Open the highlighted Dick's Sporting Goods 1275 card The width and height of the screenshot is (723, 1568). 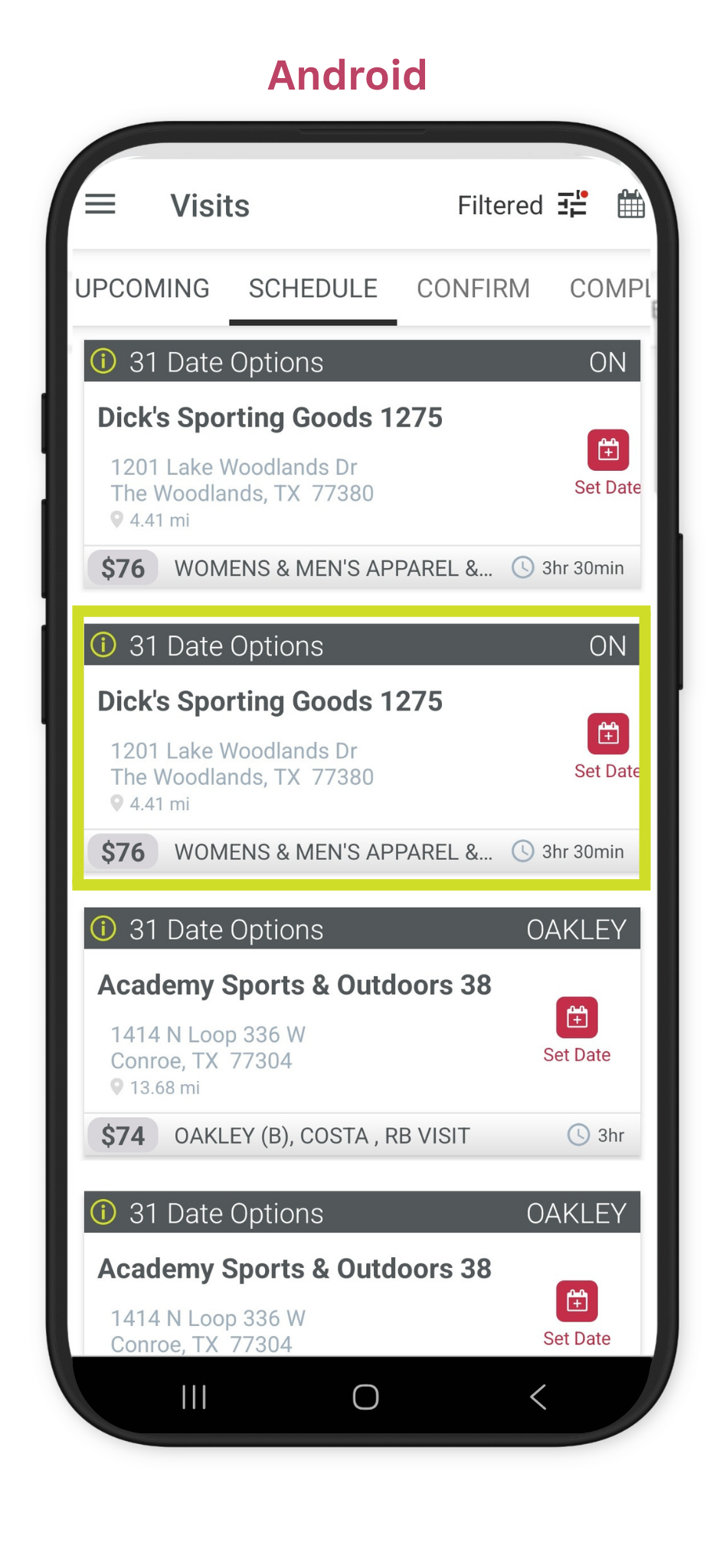pos(361,748)
